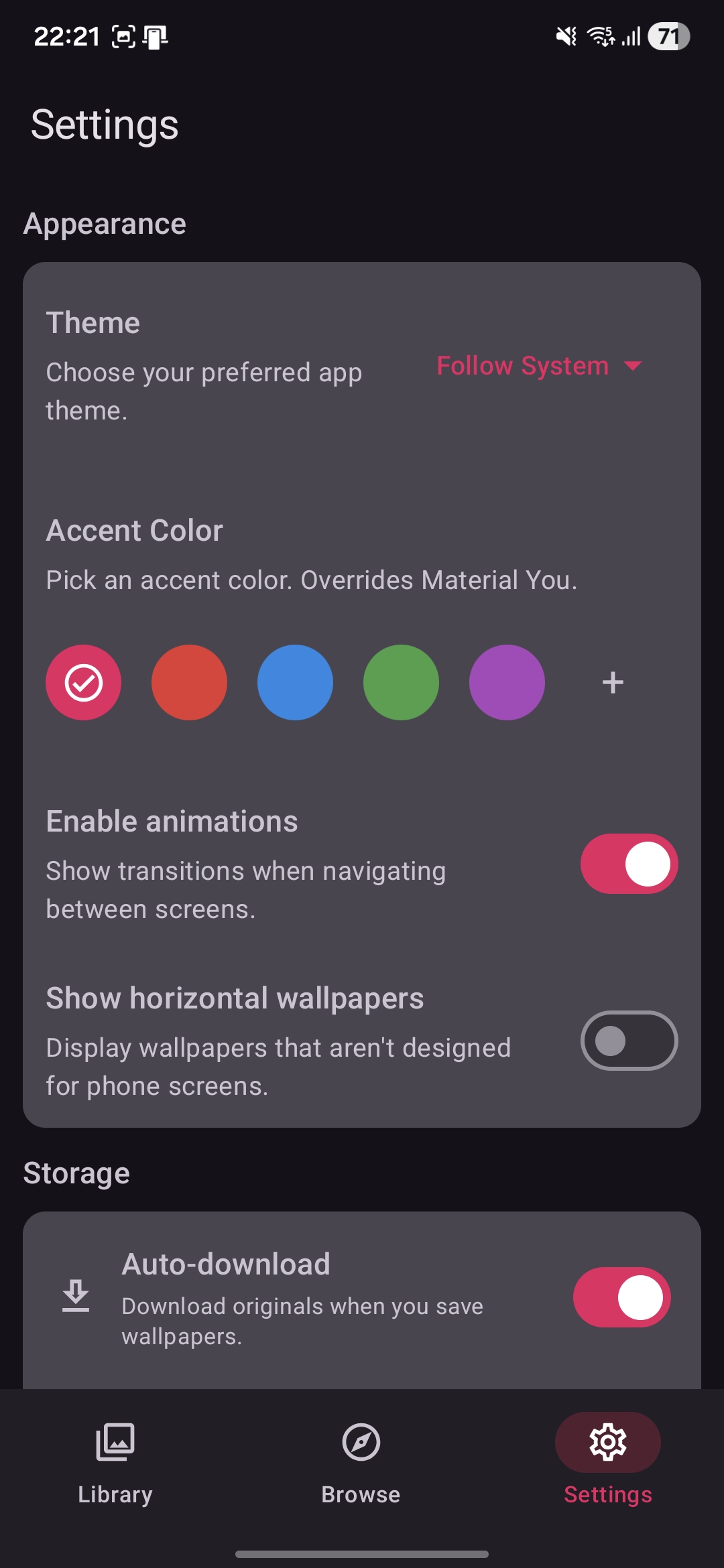Switch to the Browse tab
This screenshot has height=1568, width=724.
tap(361, 1461)
